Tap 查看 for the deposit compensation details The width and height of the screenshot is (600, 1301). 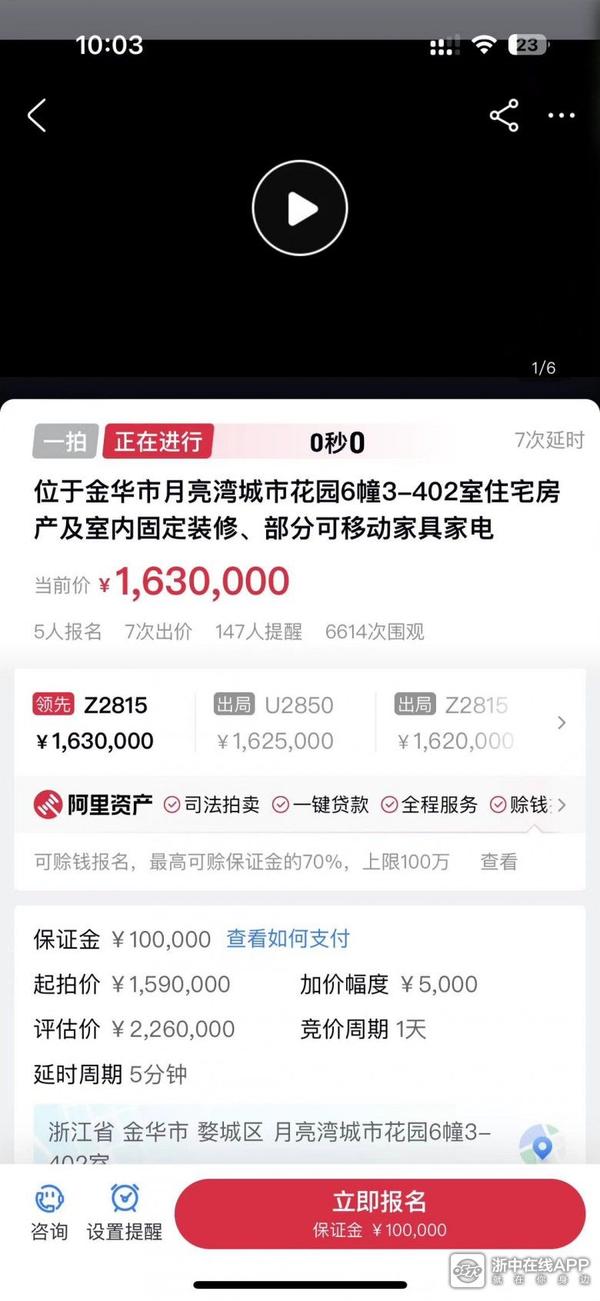pos(499,862)
